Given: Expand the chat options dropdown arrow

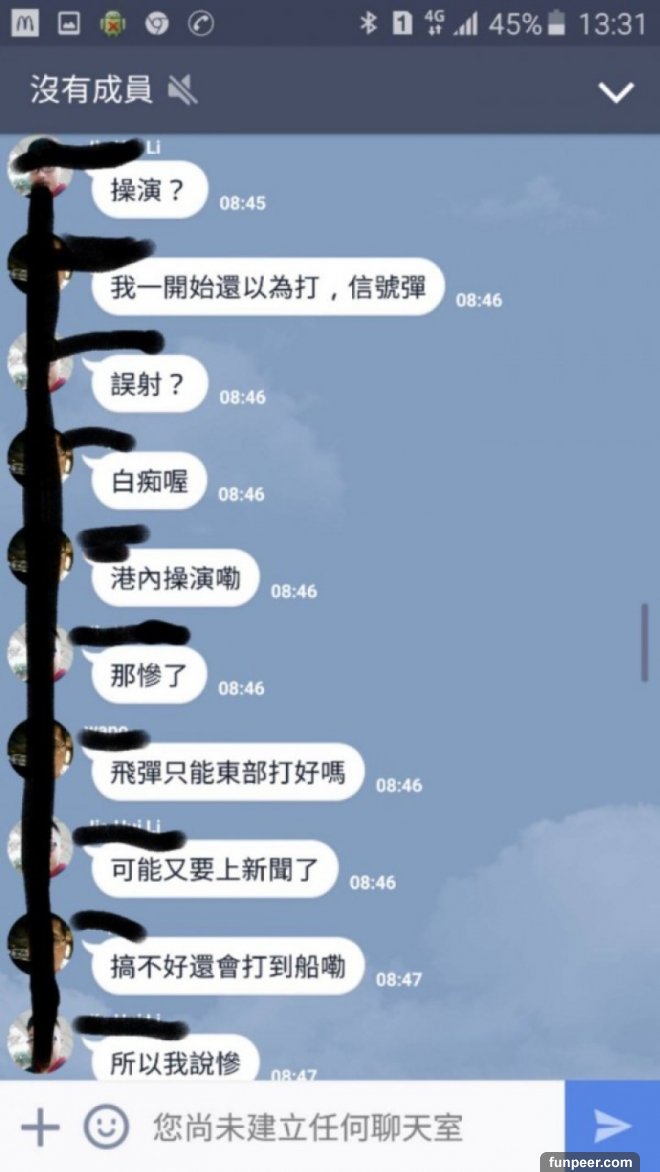Looking at the screenshot, I should (x=615, y=93).
